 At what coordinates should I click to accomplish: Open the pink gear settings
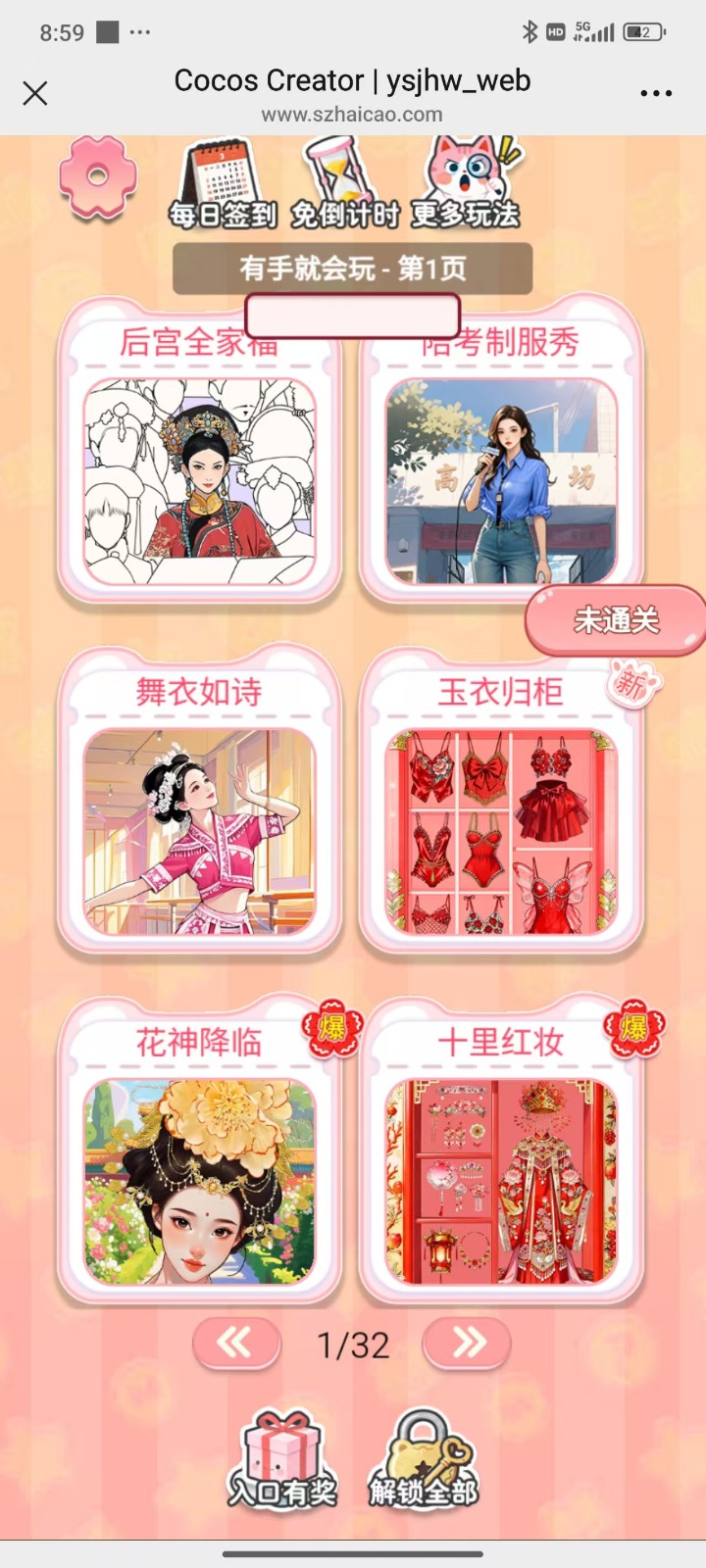[x=97, y=177]
